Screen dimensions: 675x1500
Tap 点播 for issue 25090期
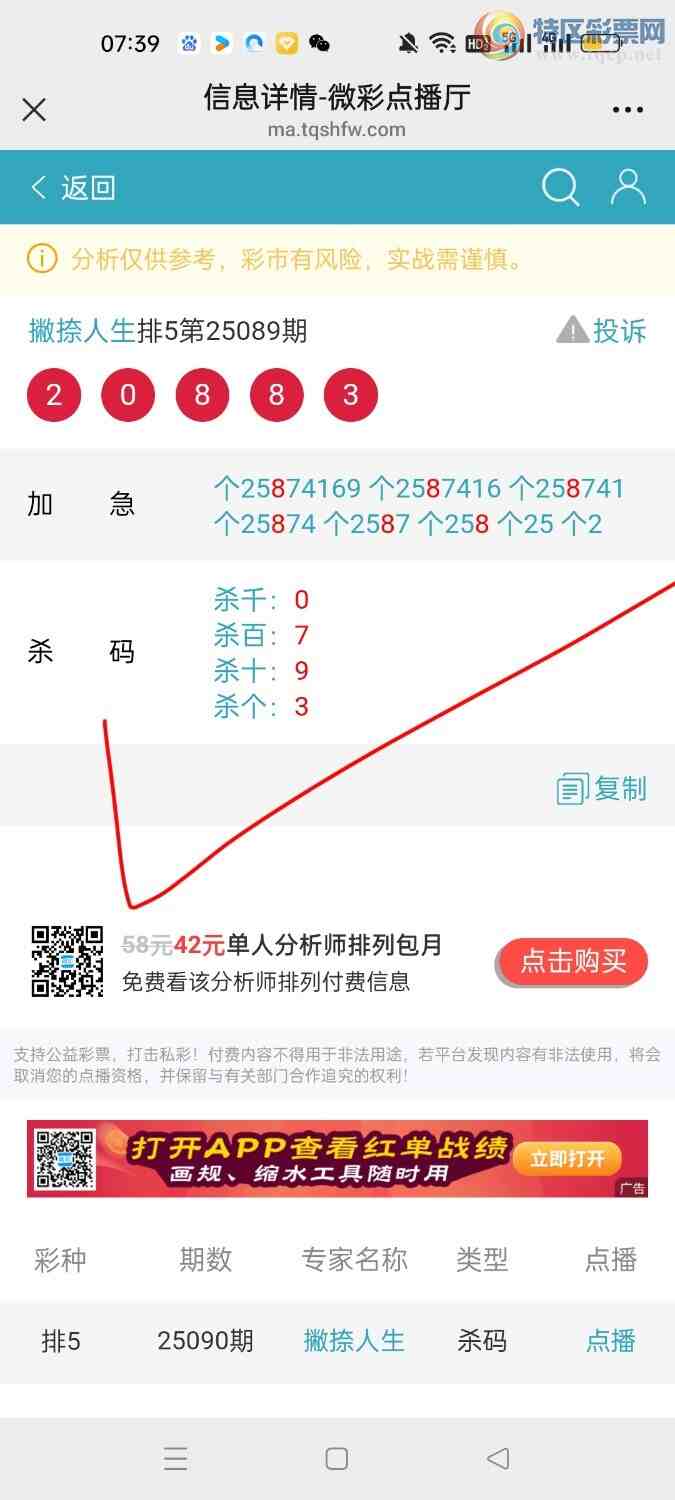click(610, 1341)
